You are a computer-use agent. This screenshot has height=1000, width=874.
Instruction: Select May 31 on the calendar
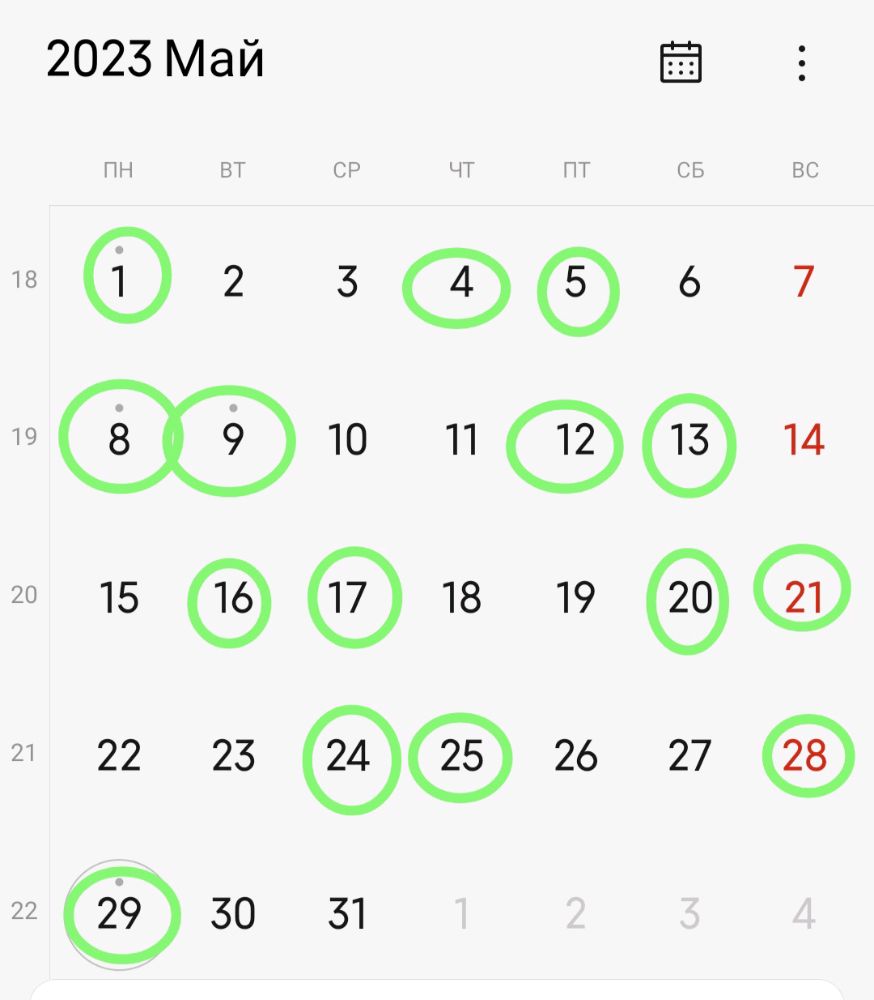pos(347,914)
